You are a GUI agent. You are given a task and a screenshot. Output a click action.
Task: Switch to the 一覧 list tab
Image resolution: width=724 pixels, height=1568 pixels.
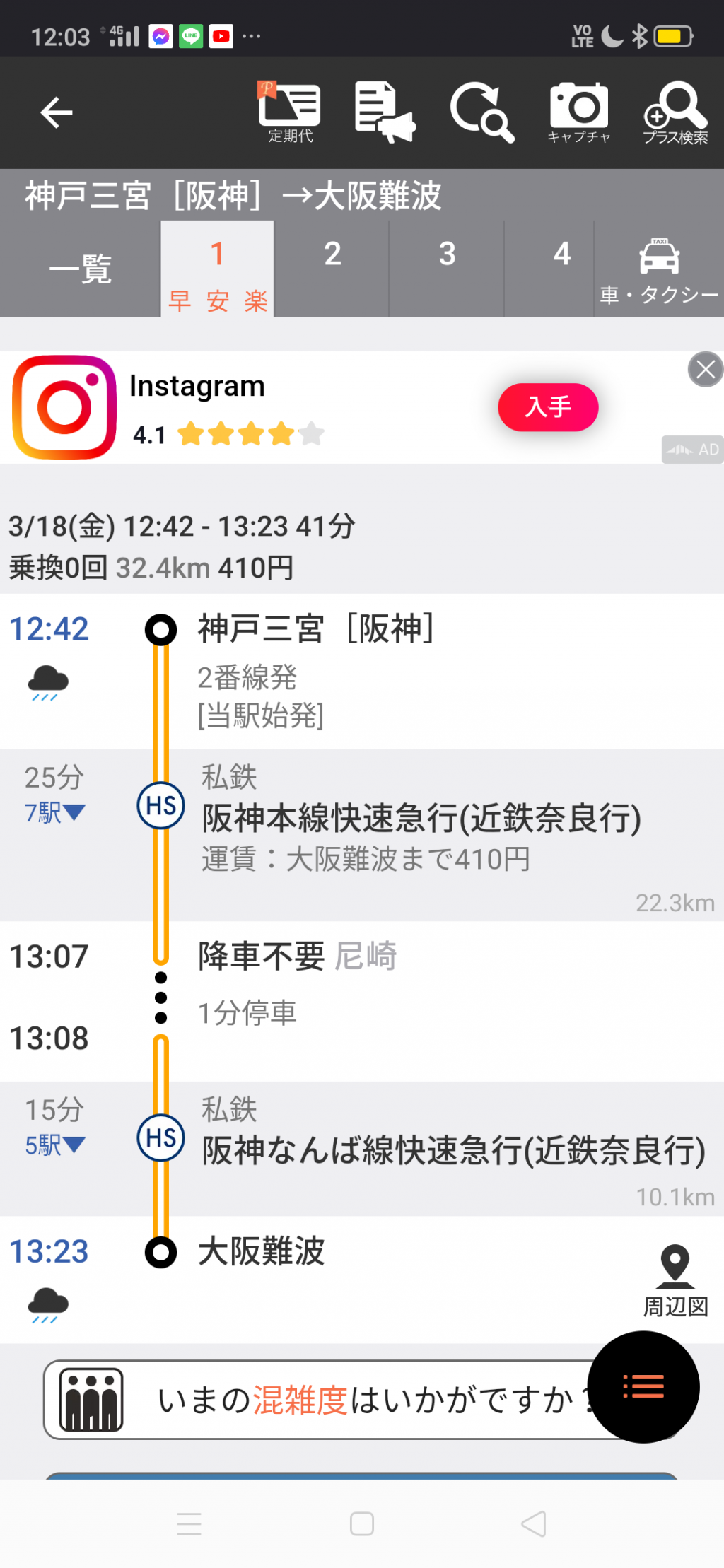pos(81,269)
